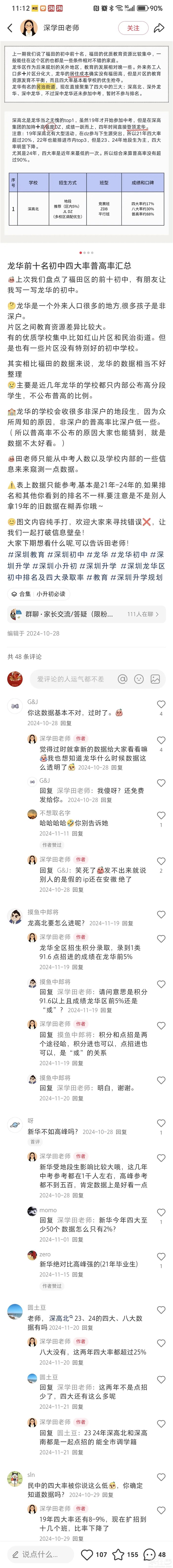
Task: Follow 深学田老师 with the 关注 button
Action: click(133, 28)
